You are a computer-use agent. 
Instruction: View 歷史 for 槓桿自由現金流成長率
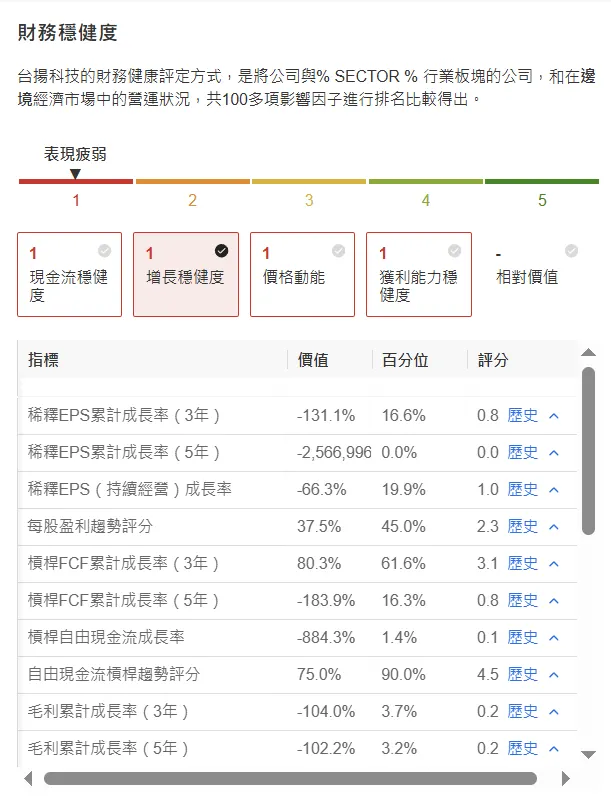[522, 638]
